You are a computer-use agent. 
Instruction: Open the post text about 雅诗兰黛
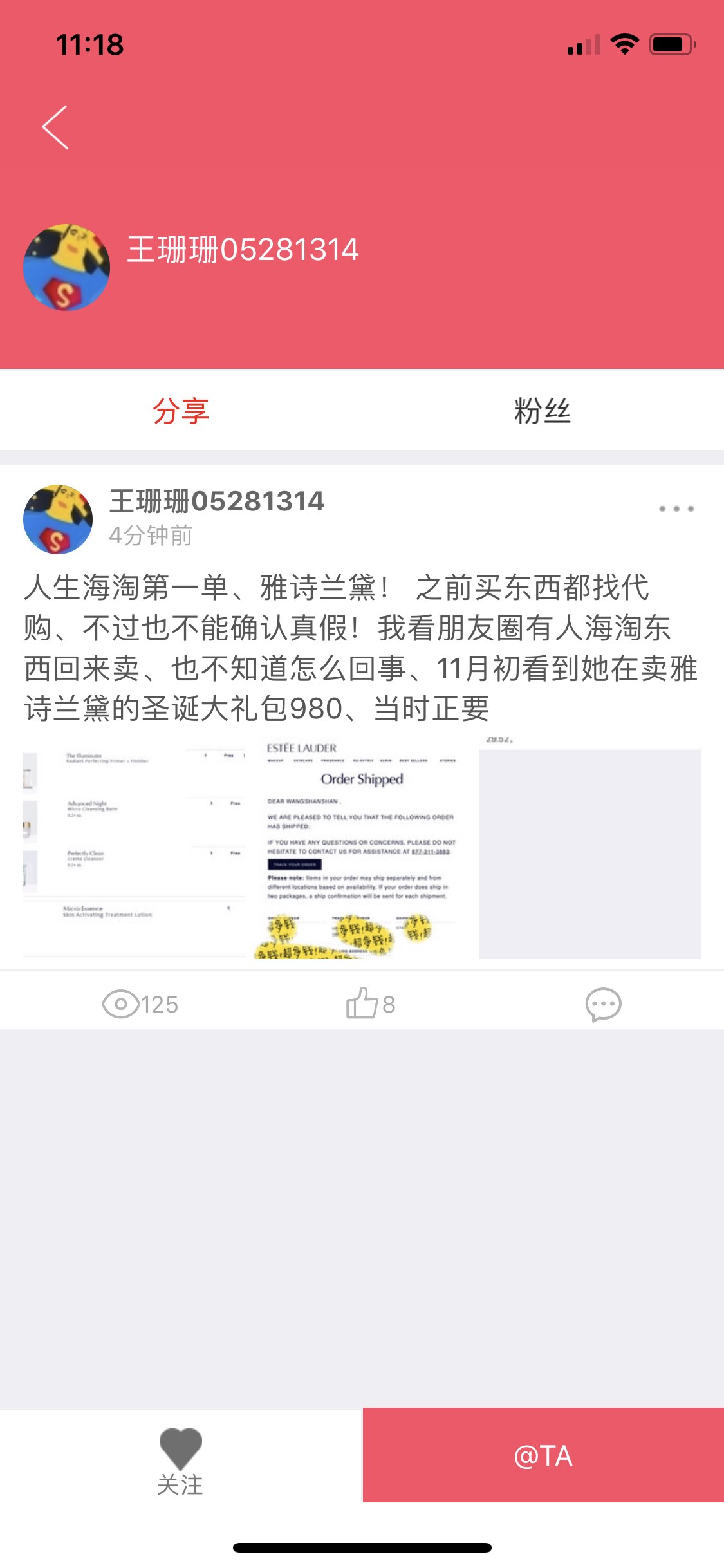pos(360,648)
